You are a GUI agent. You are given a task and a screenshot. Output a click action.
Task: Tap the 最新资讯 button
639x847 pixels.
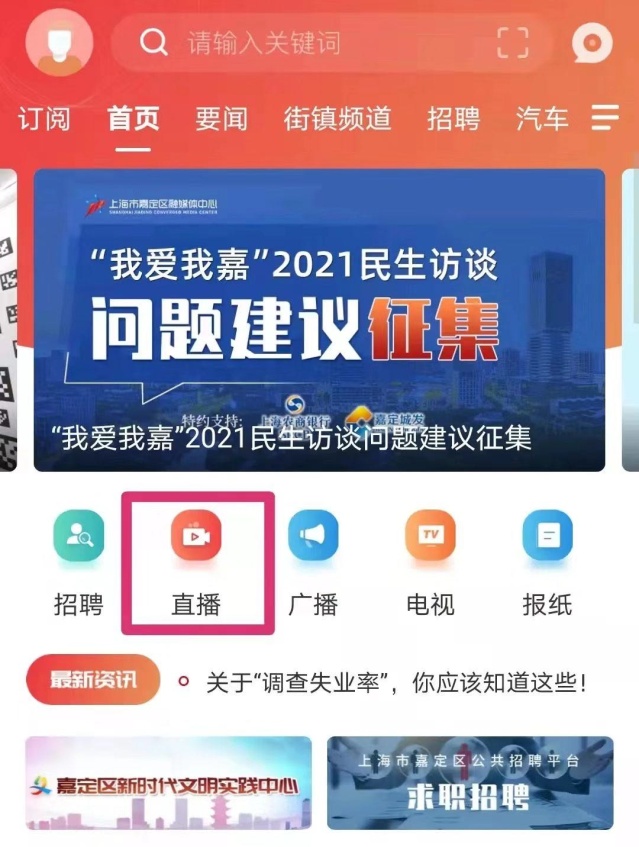point(93,681)
